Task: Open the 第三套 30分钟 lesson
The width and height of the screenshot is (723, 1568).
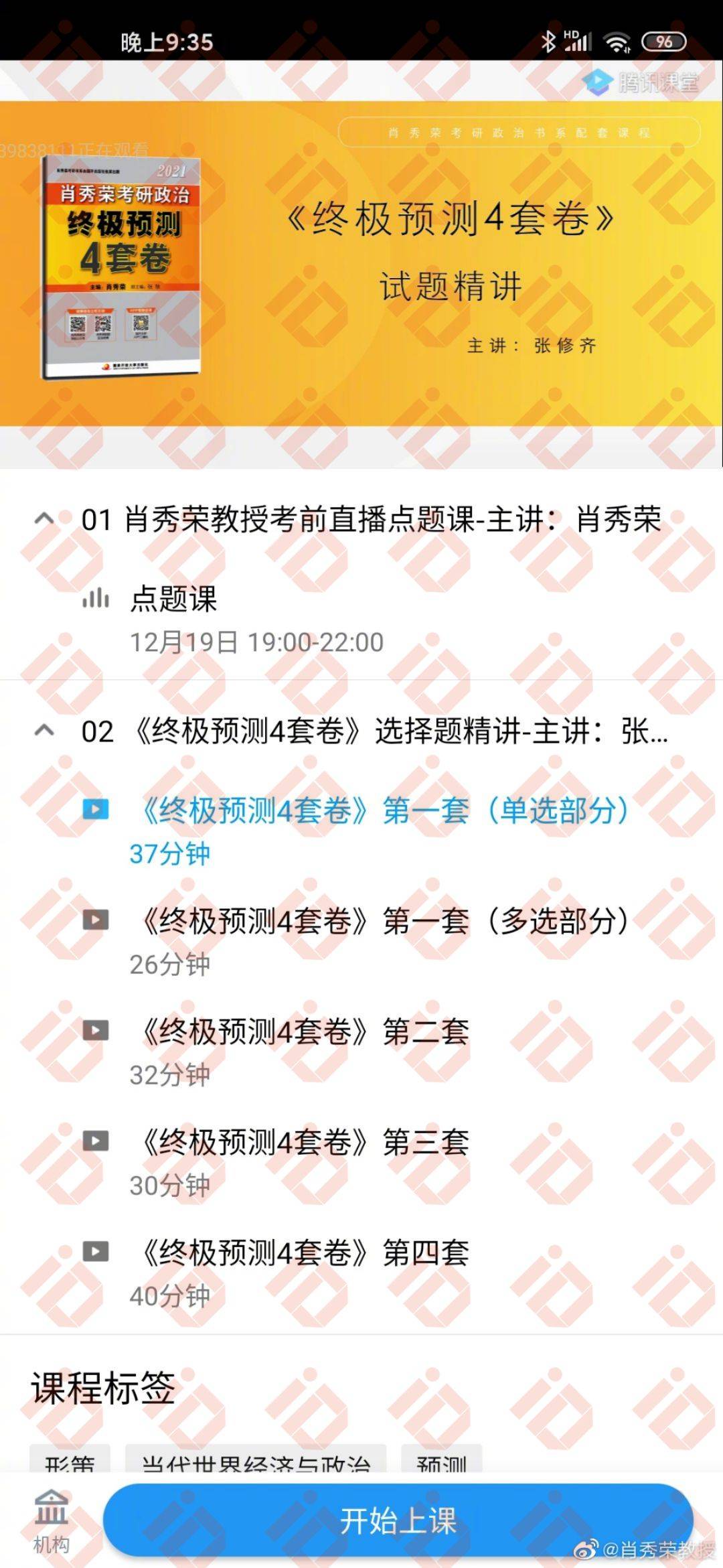Action: point(305,1143)
